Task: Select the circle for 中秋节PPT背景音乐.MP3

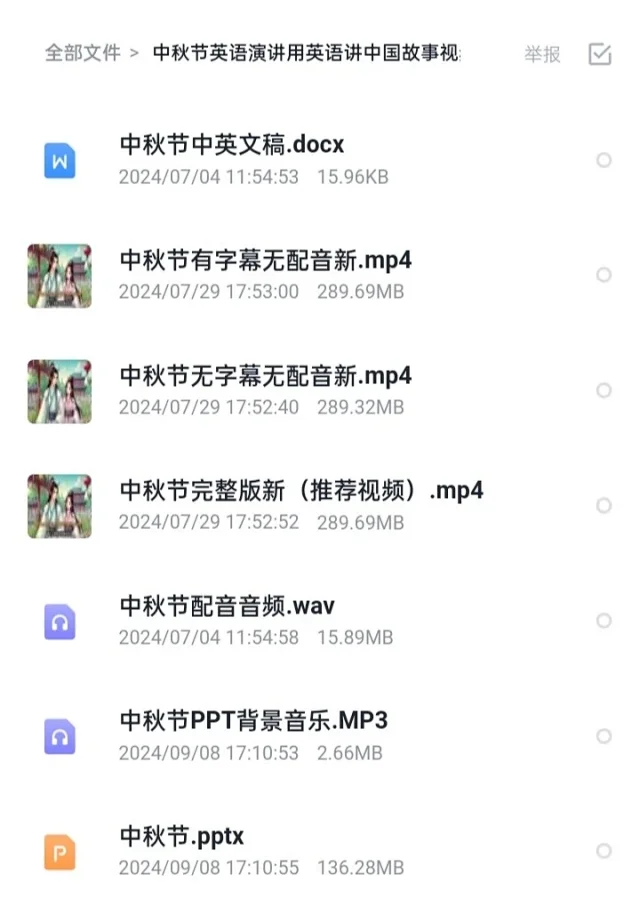Action: pyautogui.click(x=603, y=736)
